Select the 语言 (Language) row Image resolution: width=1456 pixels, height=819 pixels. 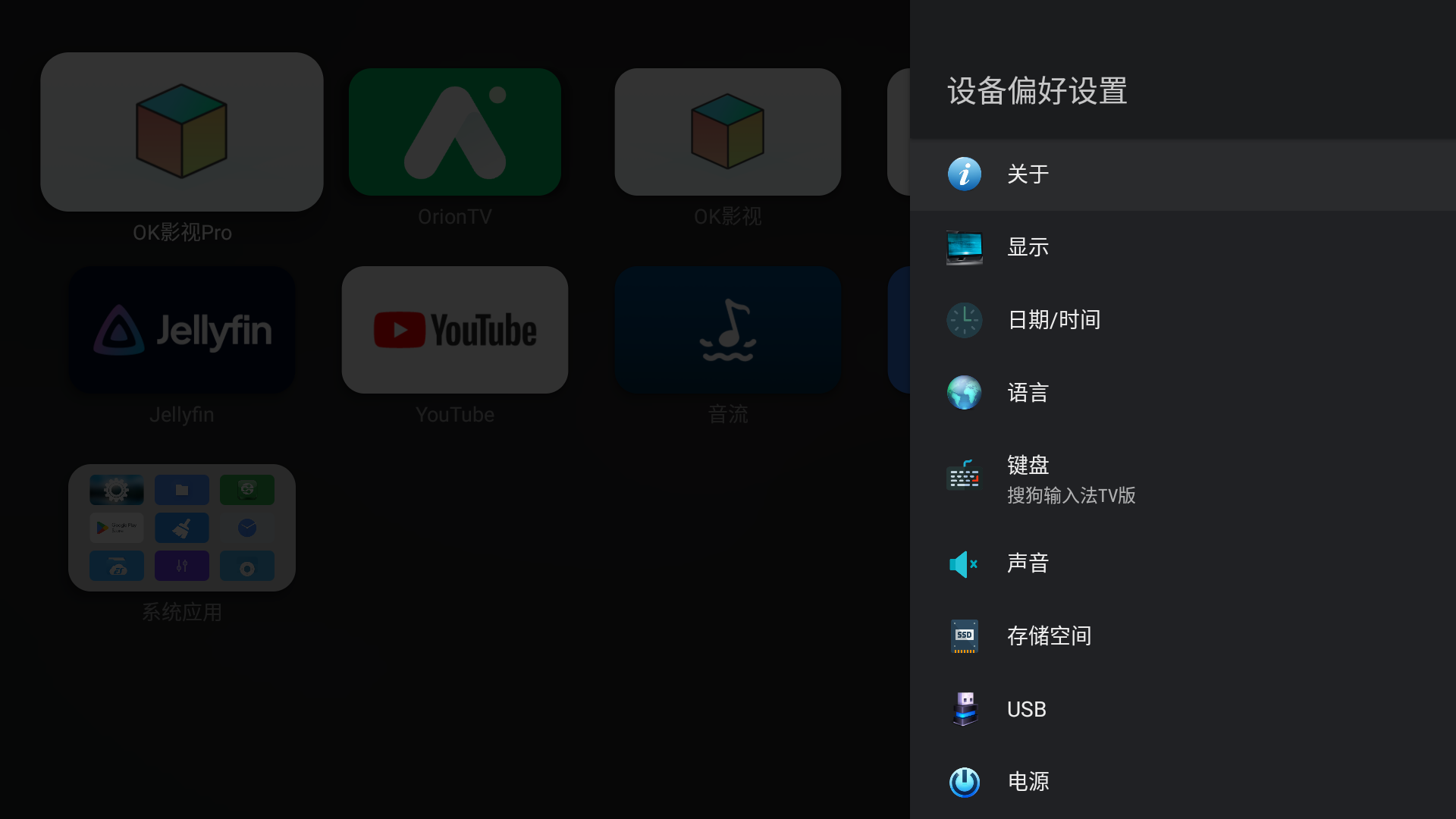(1183, 393)
